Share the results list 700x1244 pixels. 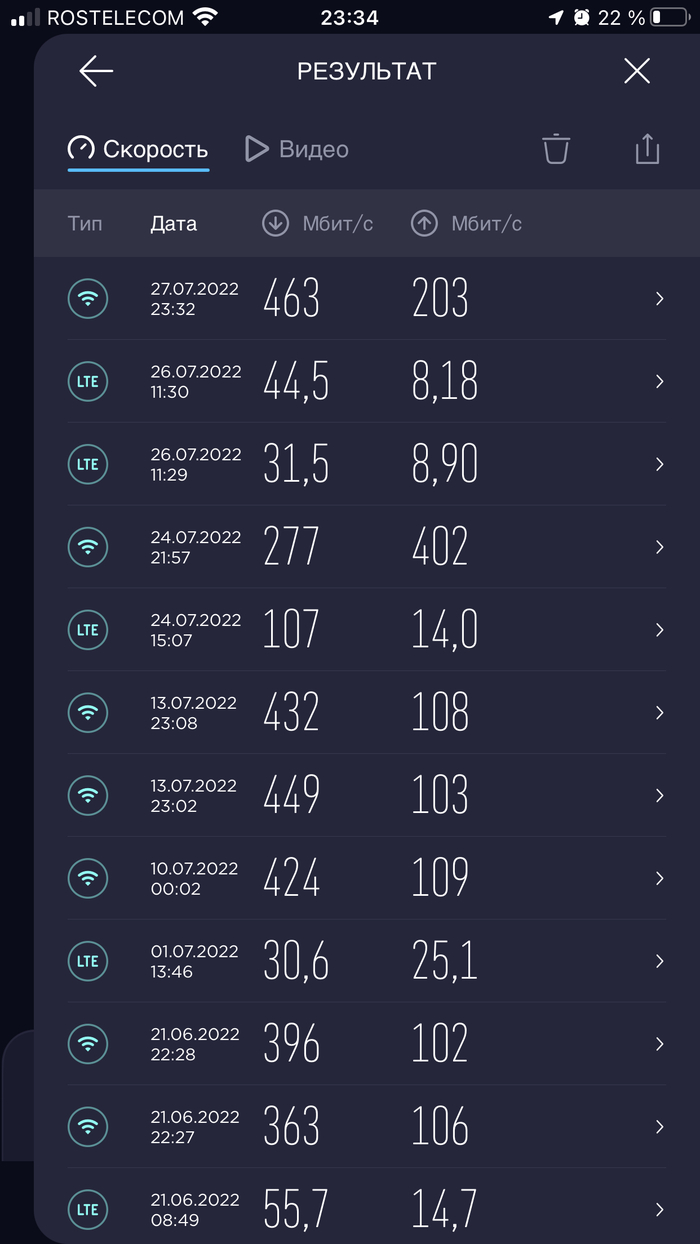click(x=647, y=149)
